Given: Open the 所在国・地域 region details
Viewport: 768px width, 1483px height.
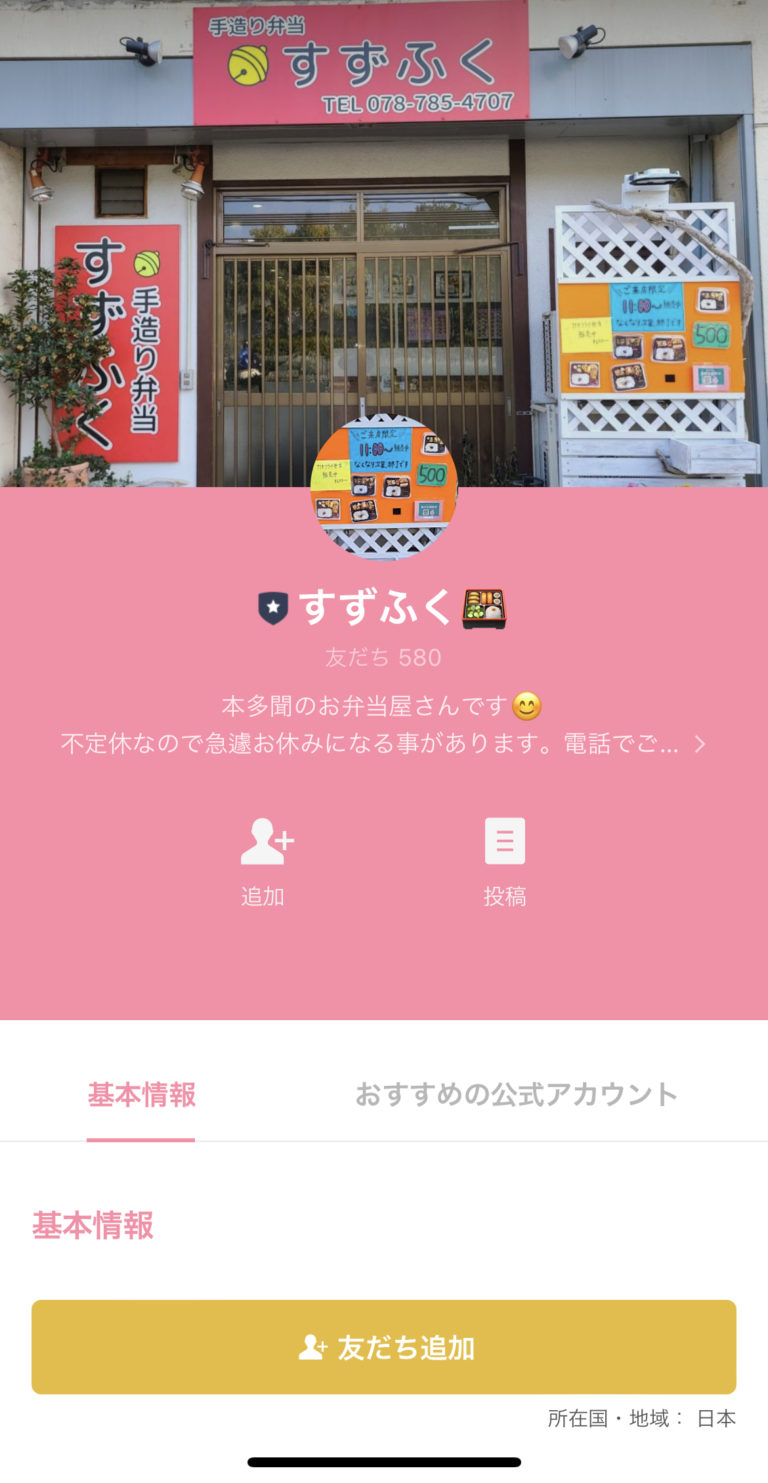Looking at the screenshot, I should tap(611, 1416).
